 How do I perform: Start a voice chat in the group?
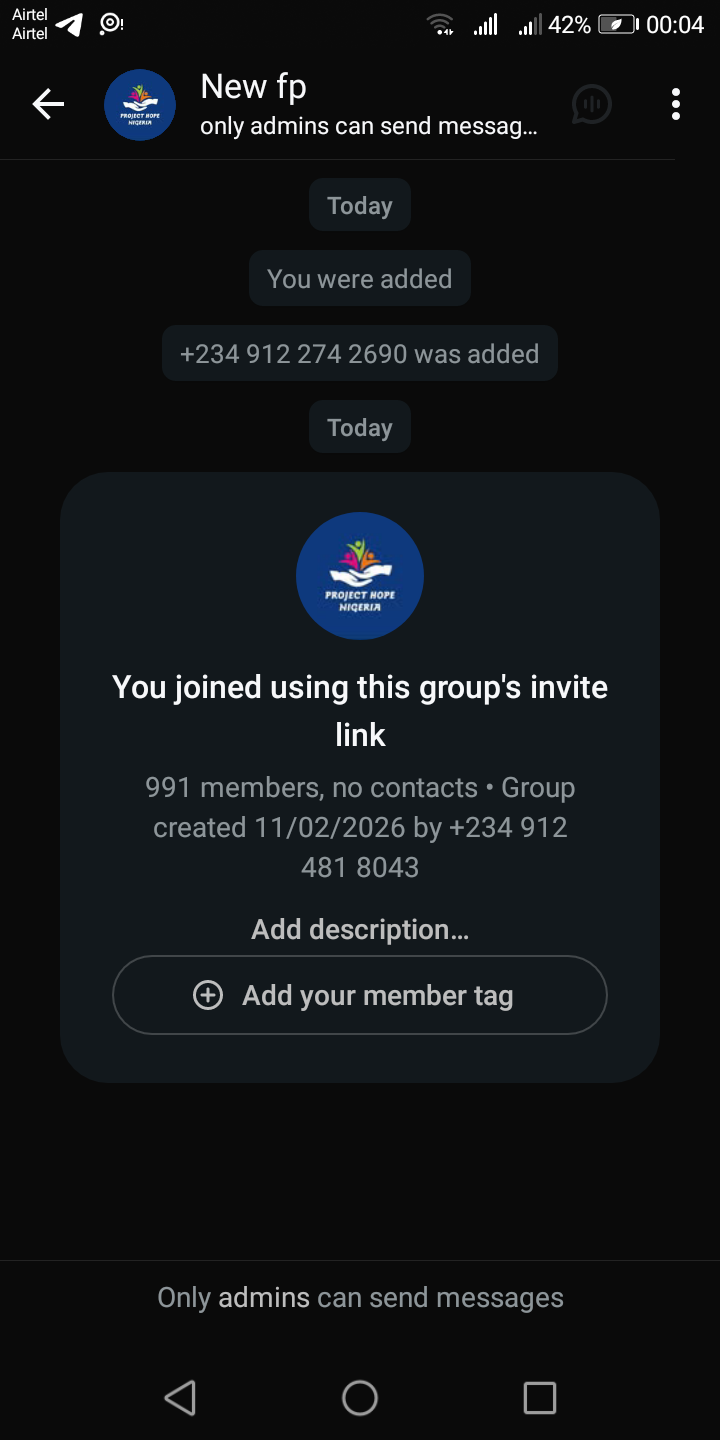pyautogui.click(x=591, y=104)
